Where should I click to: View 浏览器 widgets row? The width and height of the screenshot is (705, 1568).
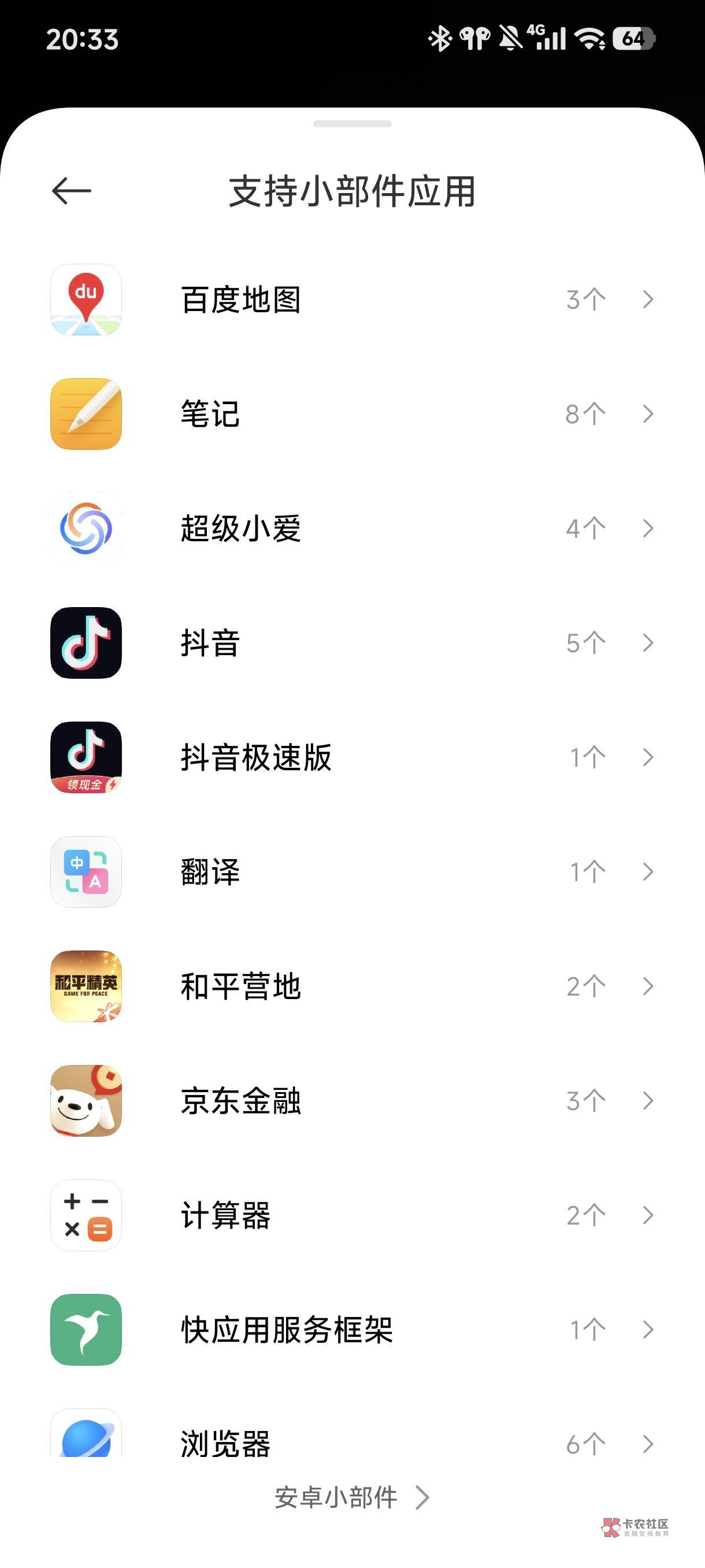coord(351,1440)
